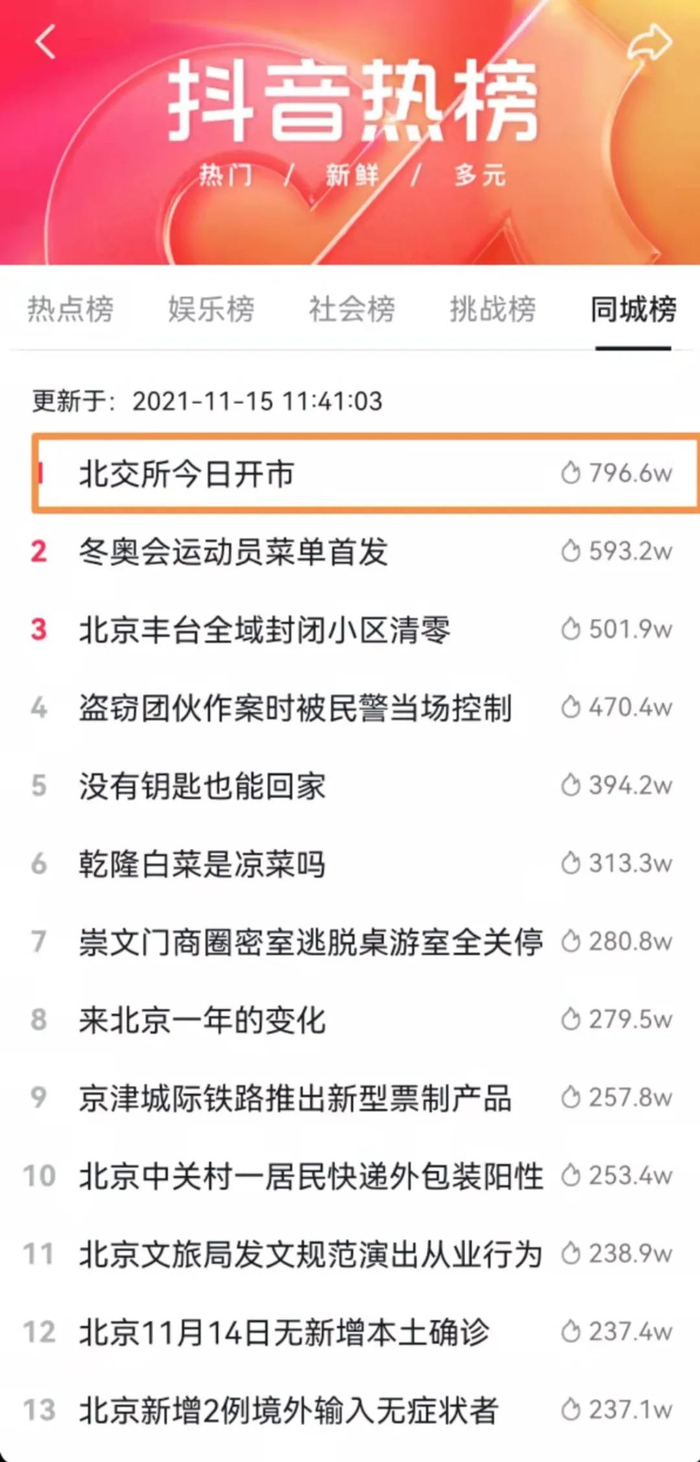
Task: Open 盗窃团伙作案时被民警当场控制
Action: click(295, 708)
